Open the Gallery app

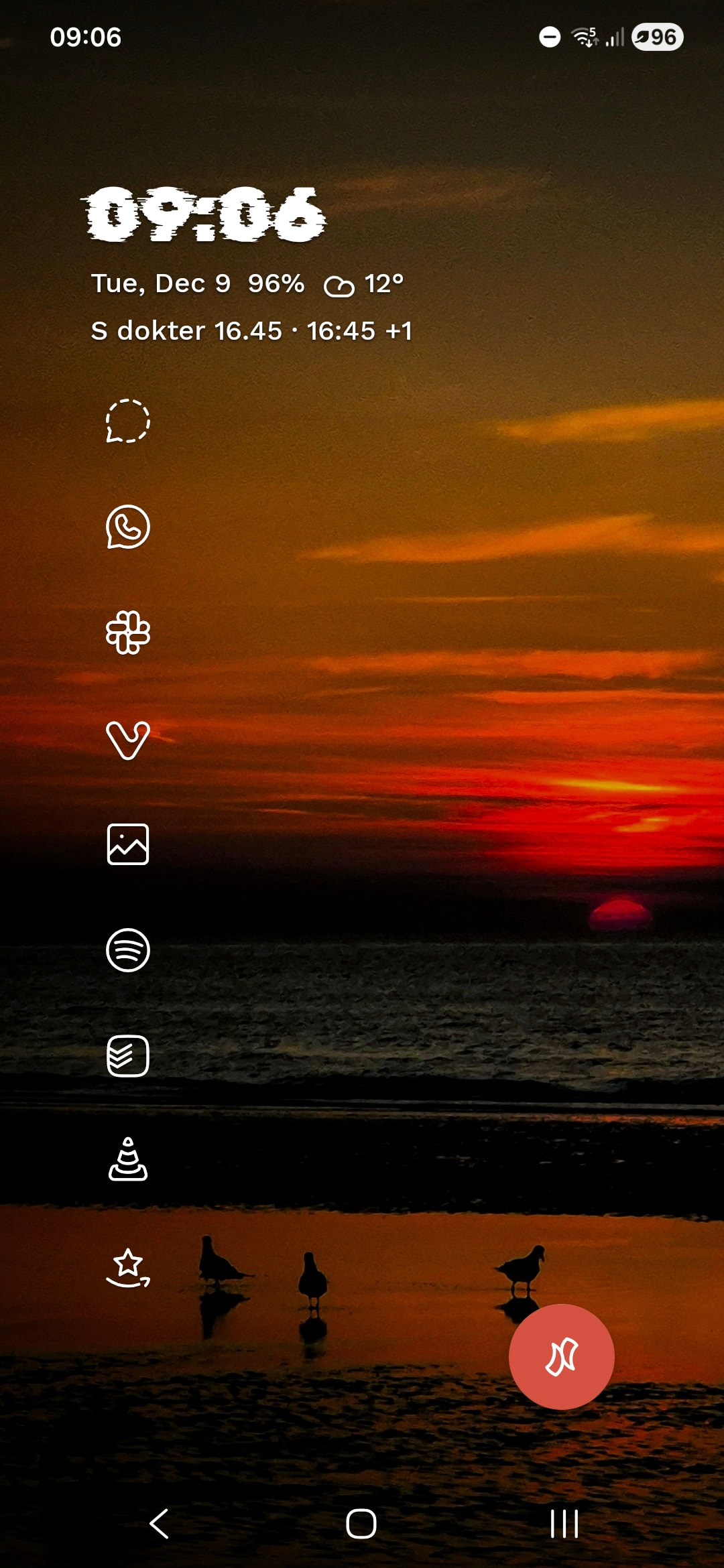[x=127, y=844]
